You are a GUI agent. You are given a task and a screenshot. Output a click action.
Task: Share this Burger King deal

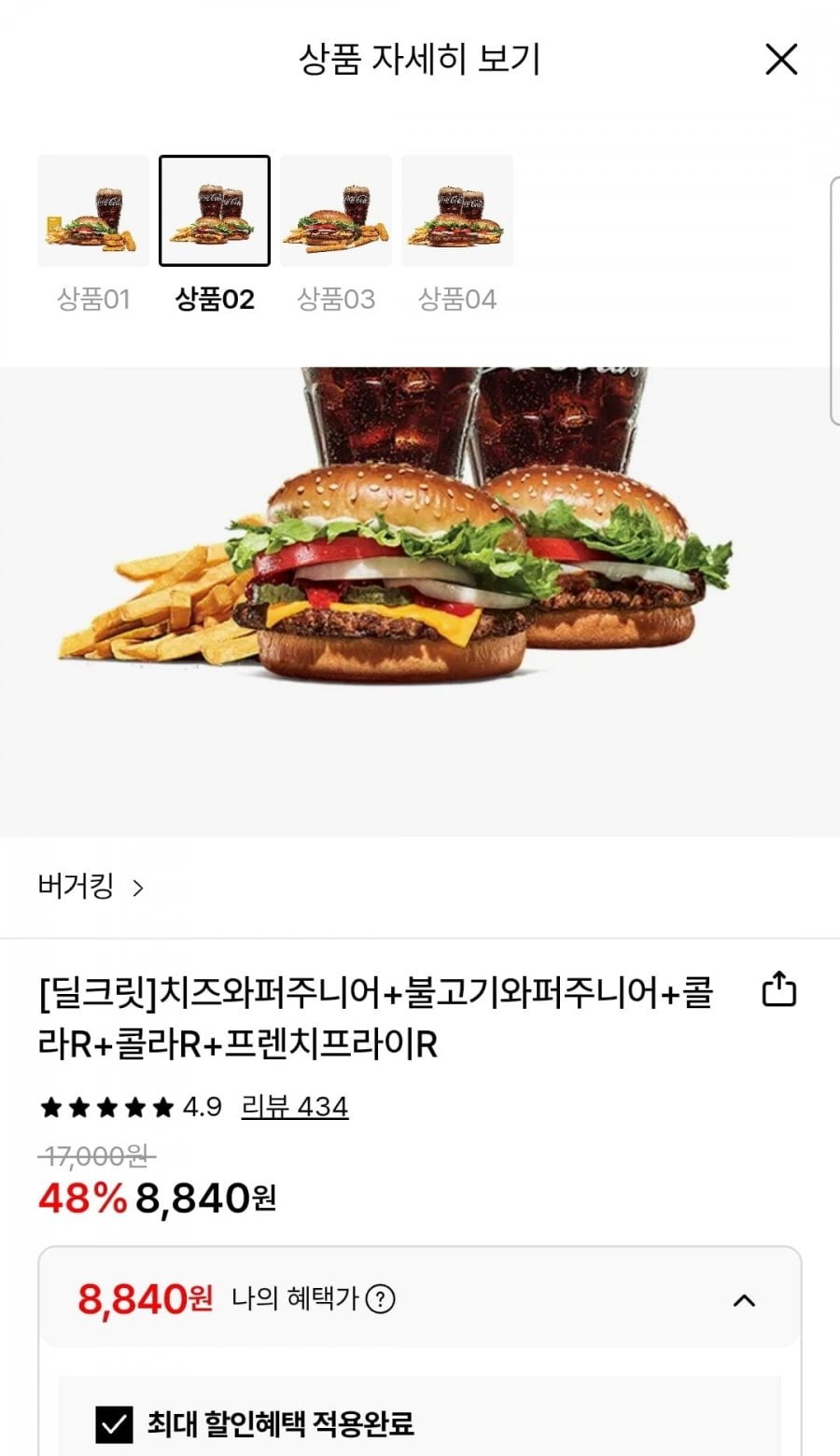click(779, 989)
